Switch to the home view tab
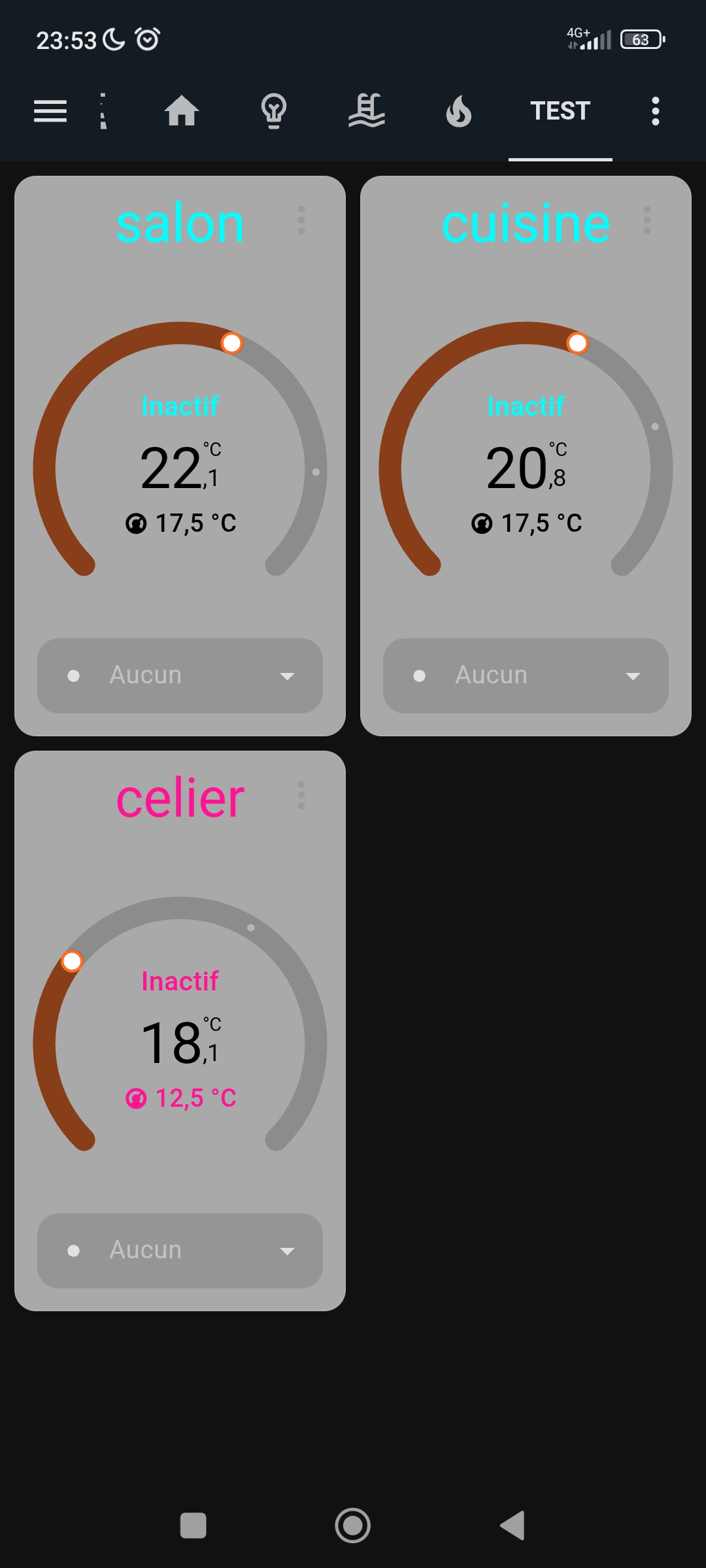Screen dimensions: 706x1568 (x=182, y=110)
